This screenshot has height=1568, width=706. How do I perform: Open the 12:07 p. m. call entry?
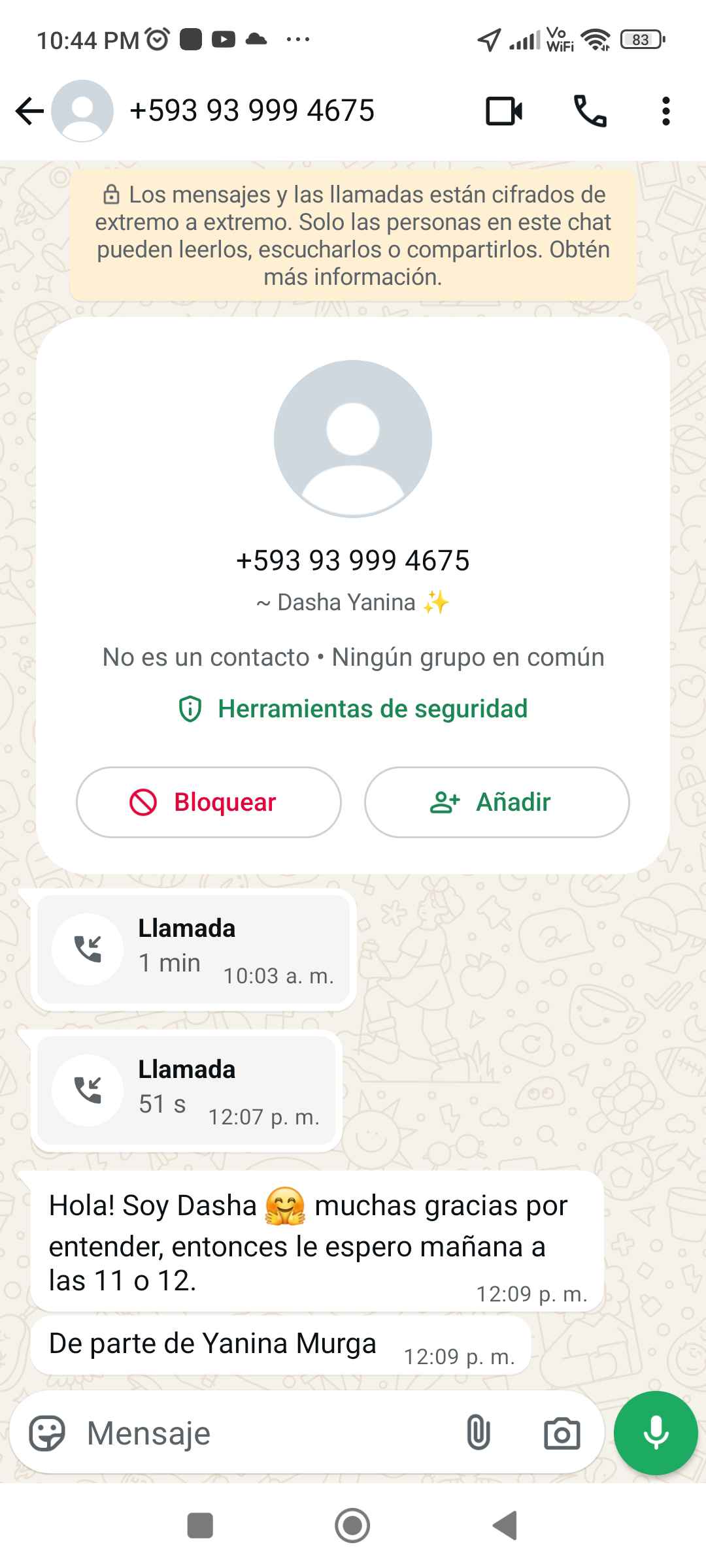coord(186,1090)
